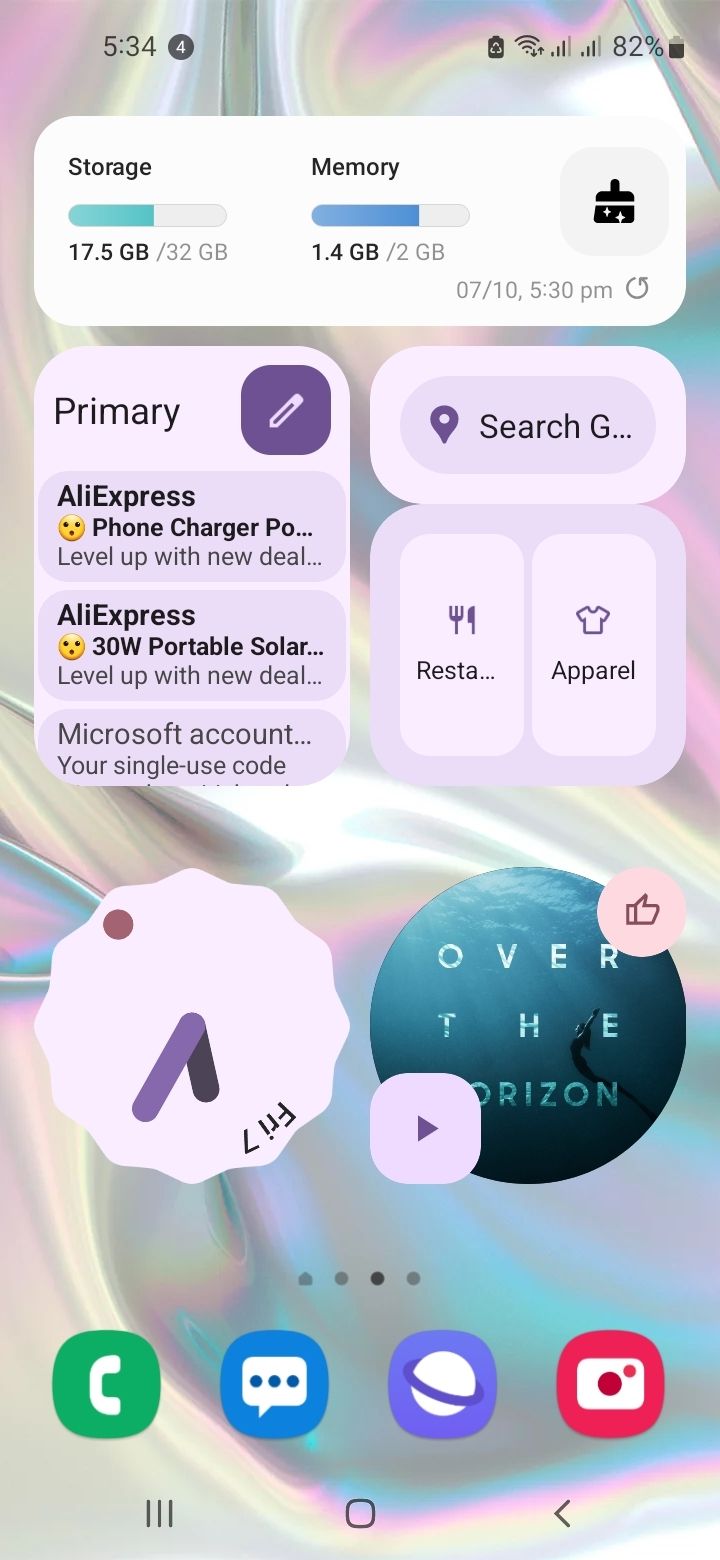
Task: Tap the last page indicator dot
Action: (413, 1277)
